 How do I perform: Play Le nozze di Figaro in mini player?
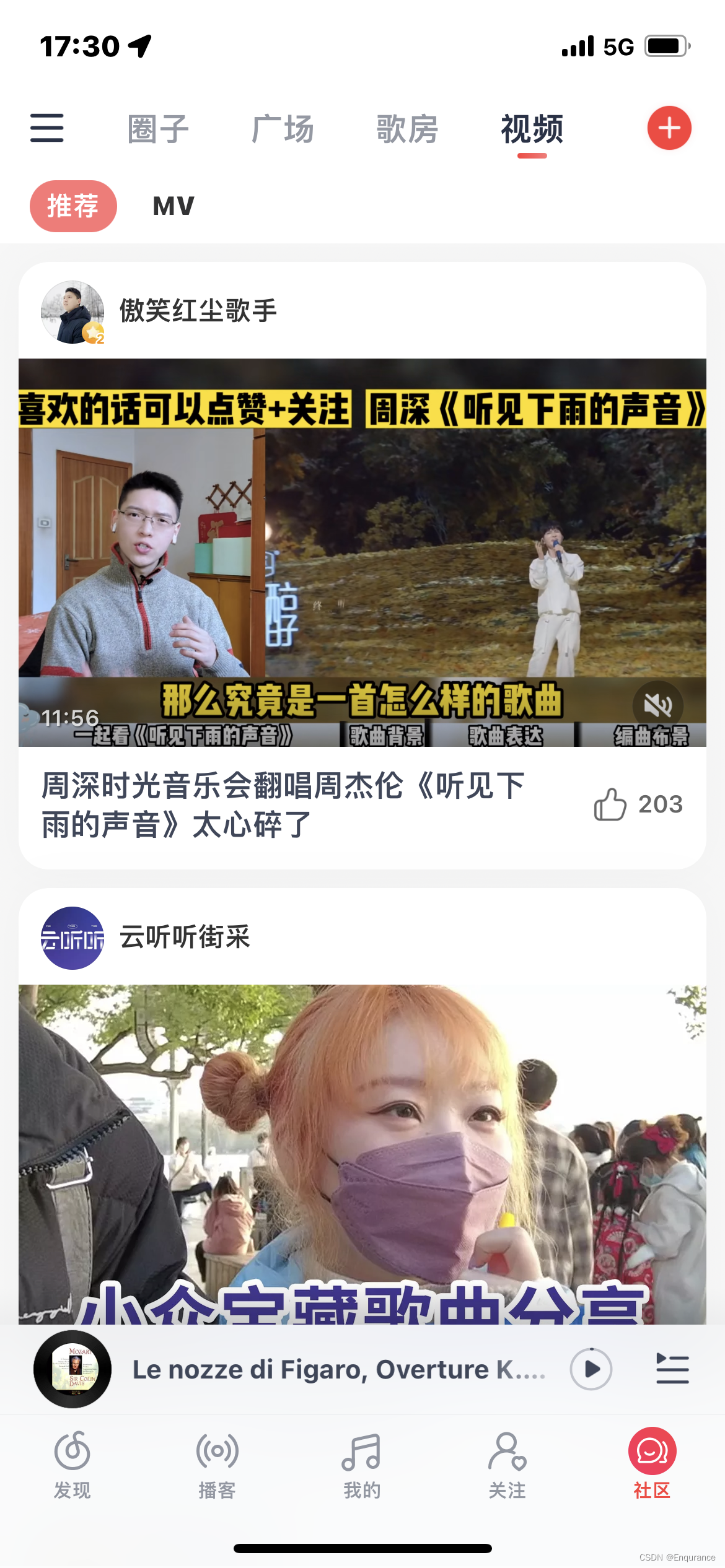[x=591, y=1369]
